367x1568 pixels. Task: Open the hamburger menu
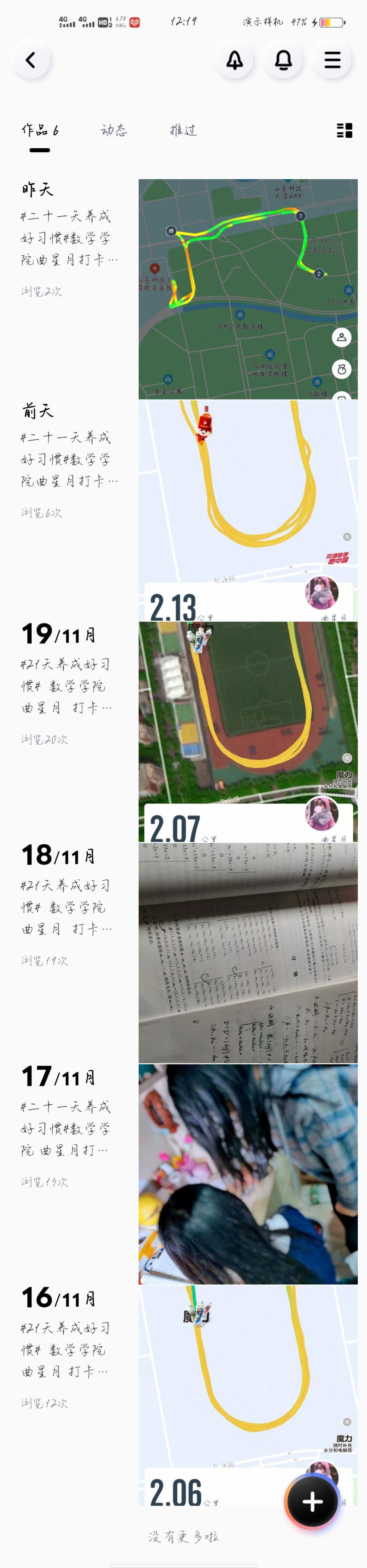332,60
